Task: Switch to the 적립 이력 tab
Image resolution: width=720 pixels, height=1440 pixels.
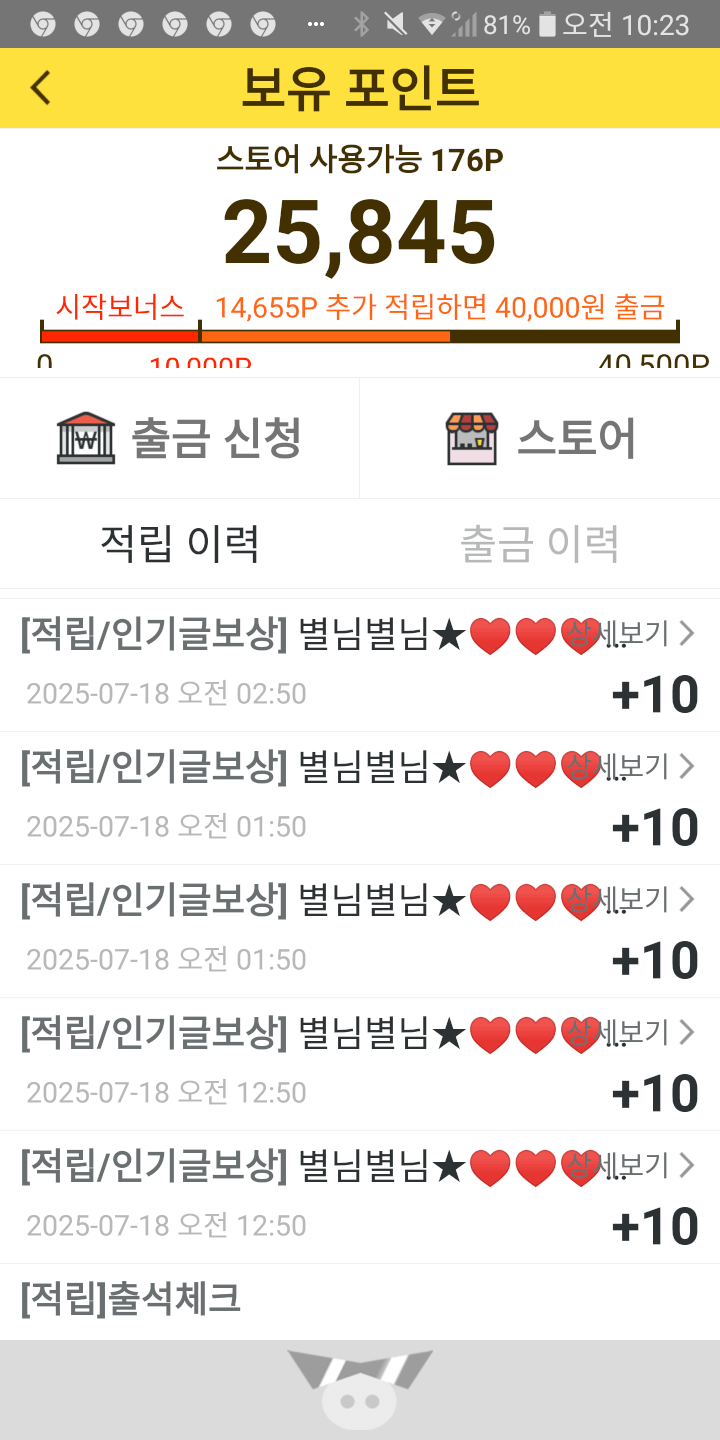Action: point(180,544)
